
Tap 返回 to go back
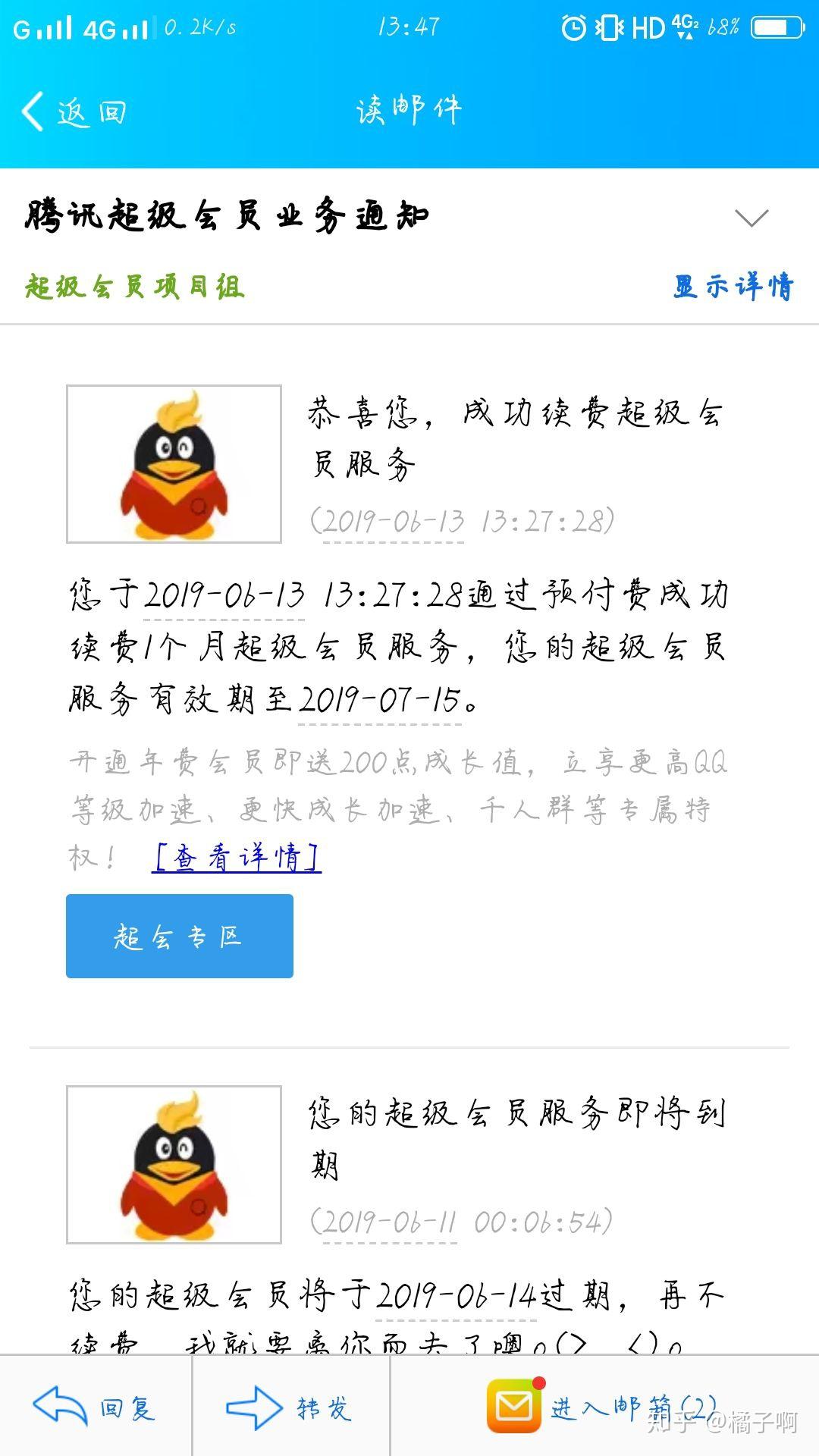coord(74,112)
